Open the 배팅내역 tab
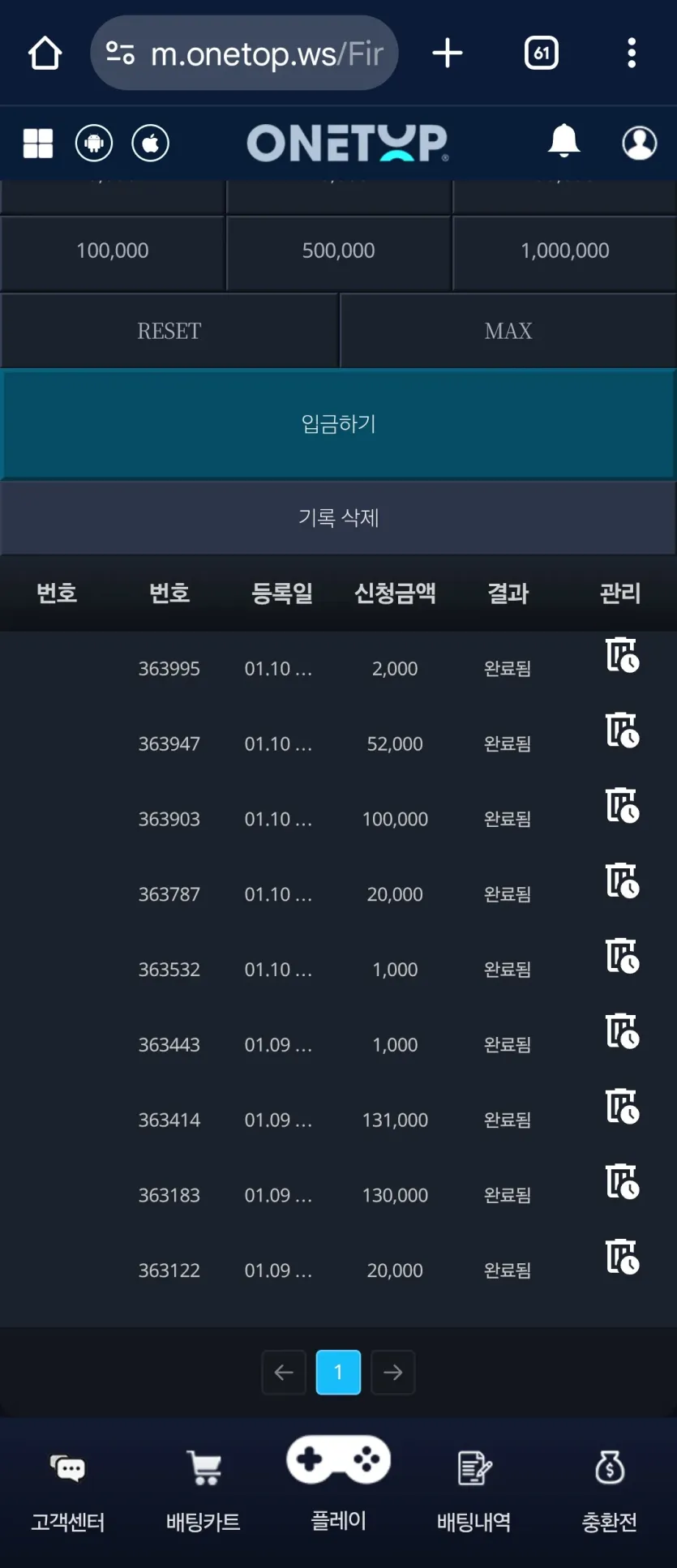The image size is (677, 1568). pos(474,1492)
